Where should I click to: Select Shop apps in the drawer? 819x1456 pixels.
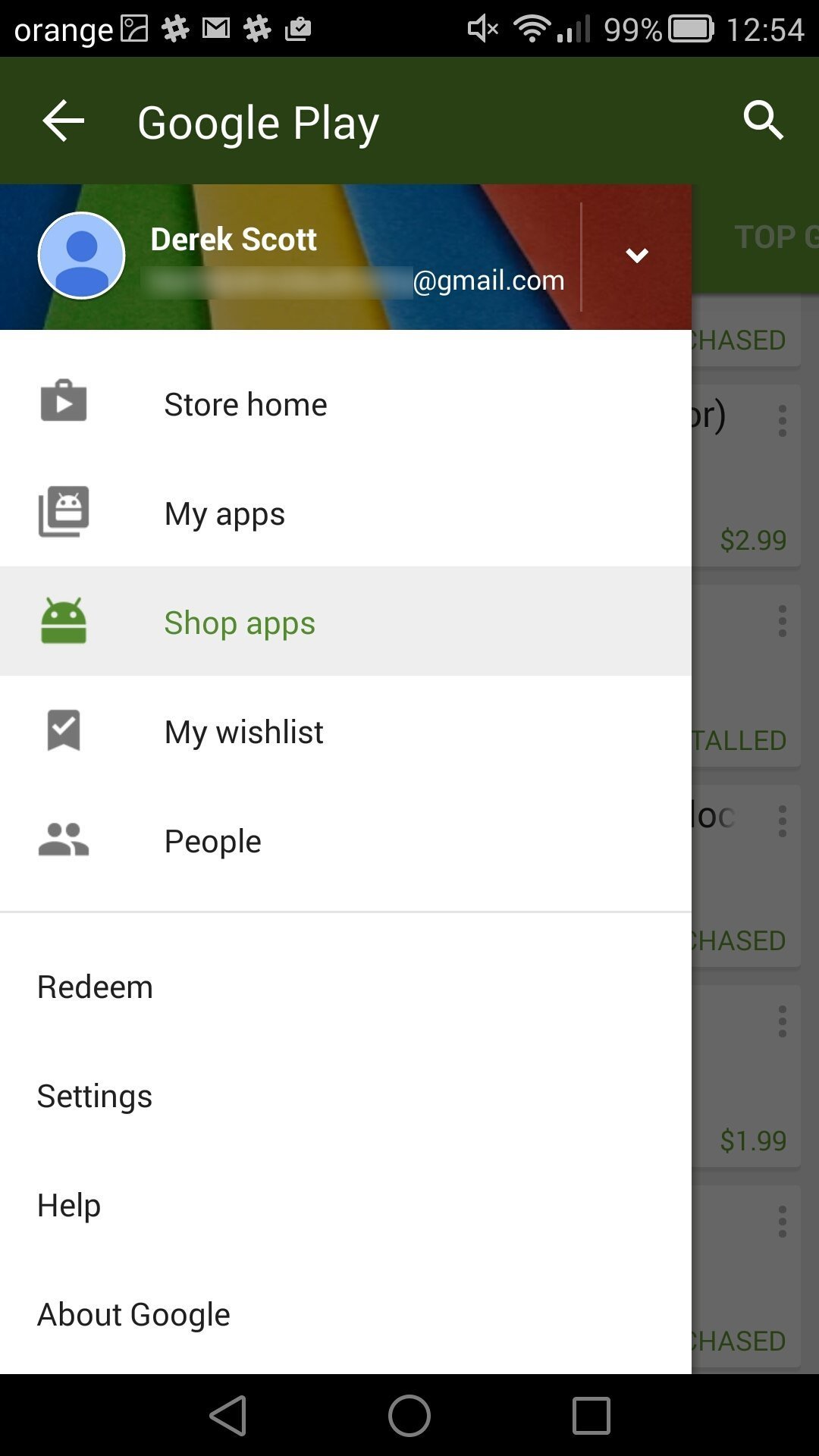240,623
